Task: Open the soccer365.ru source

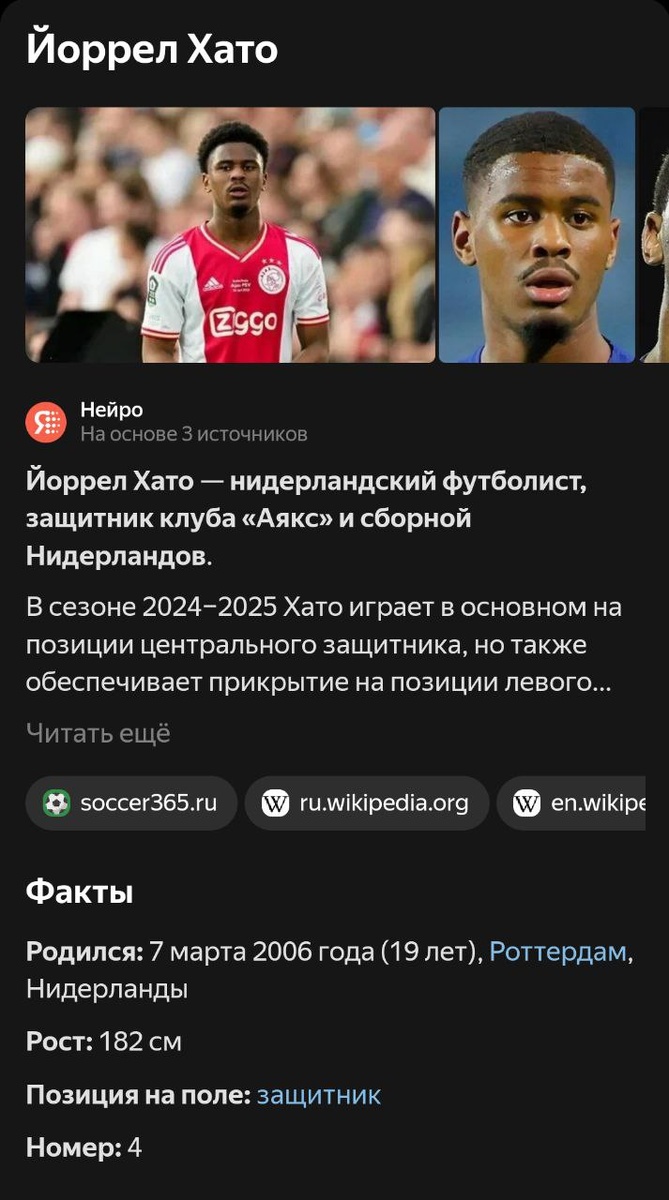Action: [x=131, y=803]
